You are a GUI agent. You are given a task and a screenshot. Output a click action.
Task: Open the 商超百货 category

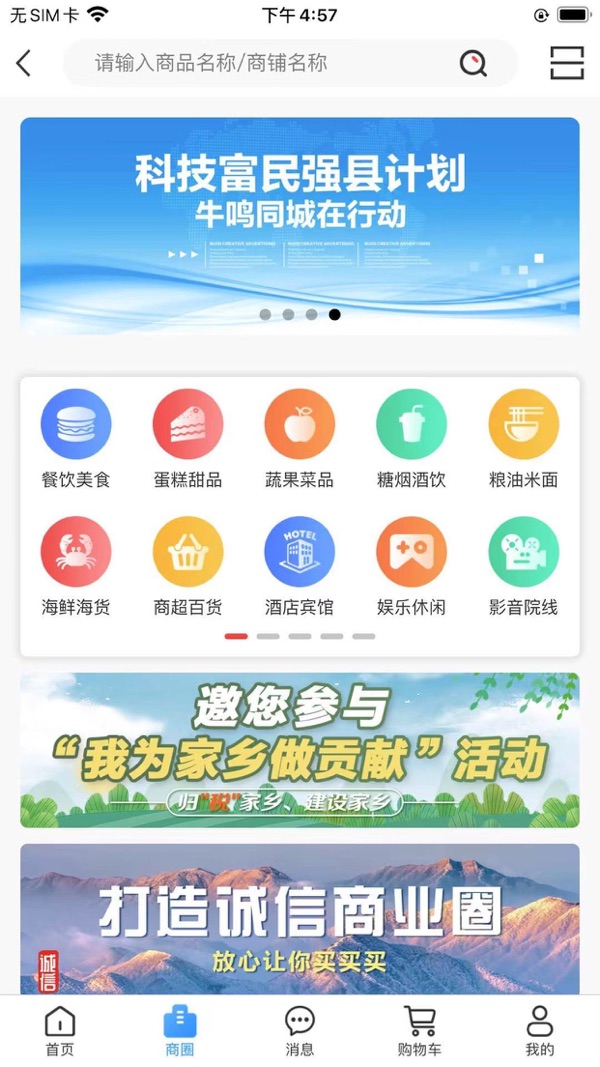(x=188, y=566)
